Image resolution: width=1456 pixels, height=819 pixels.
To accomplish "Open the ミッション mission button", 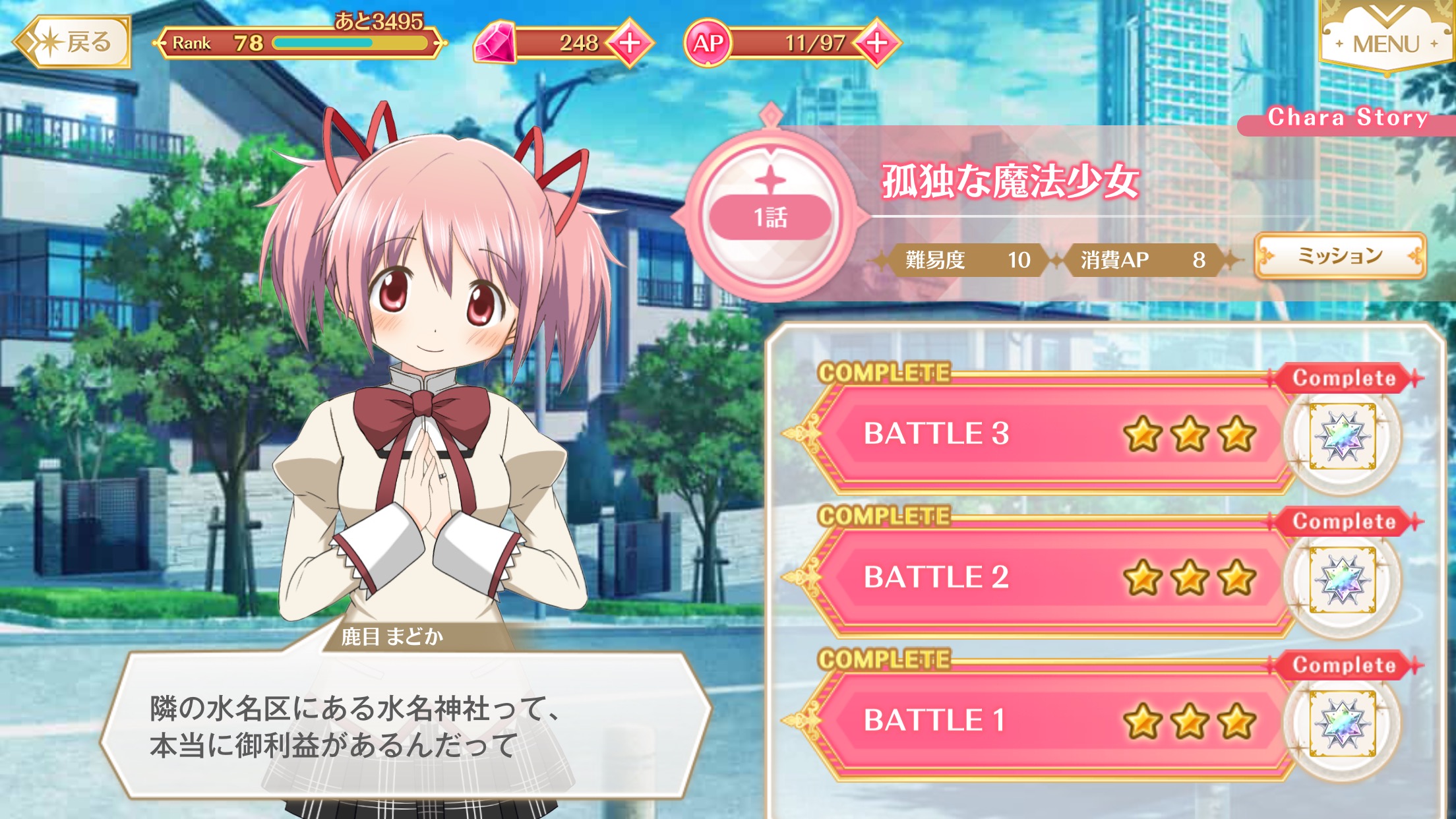I will point(1340,256).
